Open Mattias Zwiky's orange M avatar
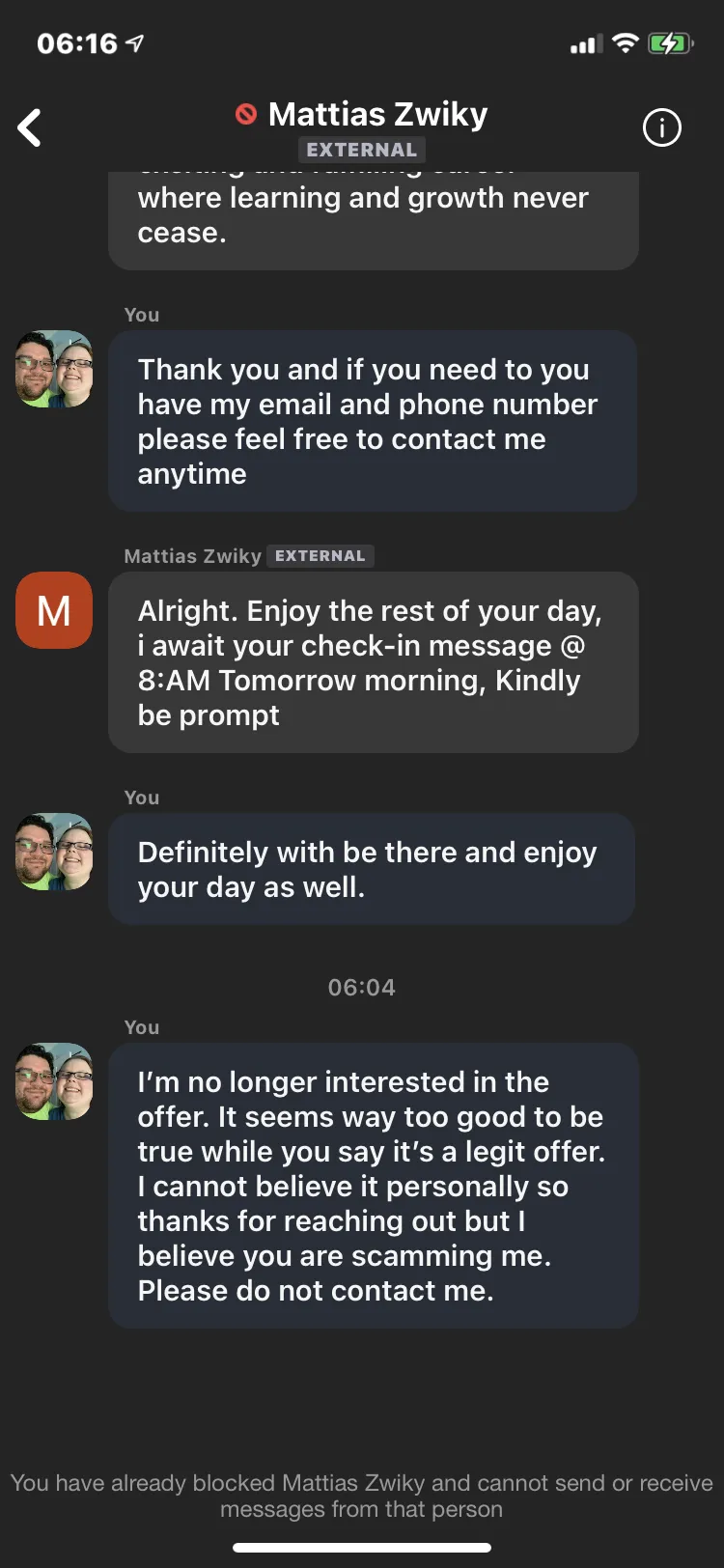The width and height of the screenshot is (724, 1568). (x=54, y=610)
